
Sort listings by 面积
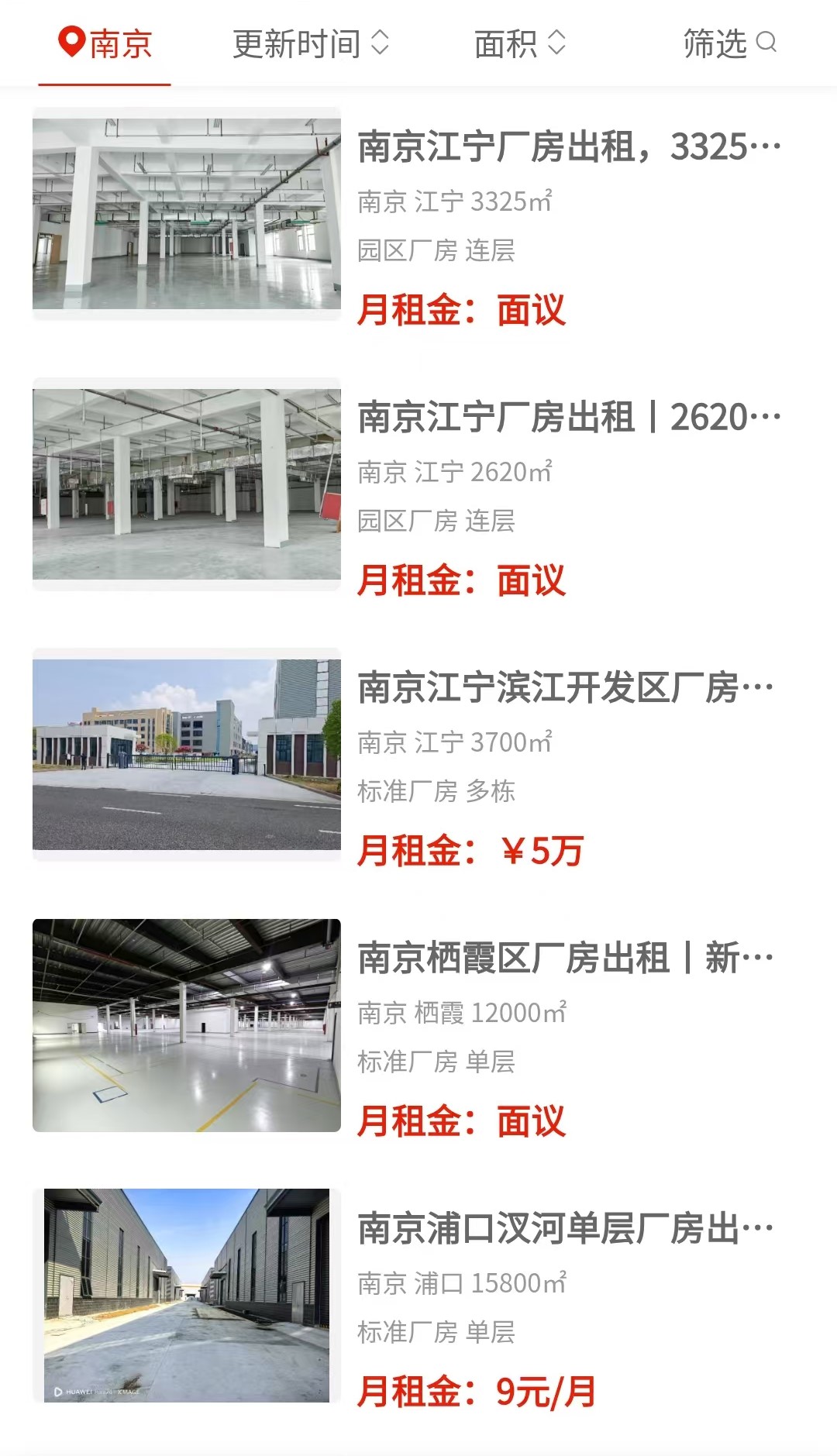tap(520, 43)
